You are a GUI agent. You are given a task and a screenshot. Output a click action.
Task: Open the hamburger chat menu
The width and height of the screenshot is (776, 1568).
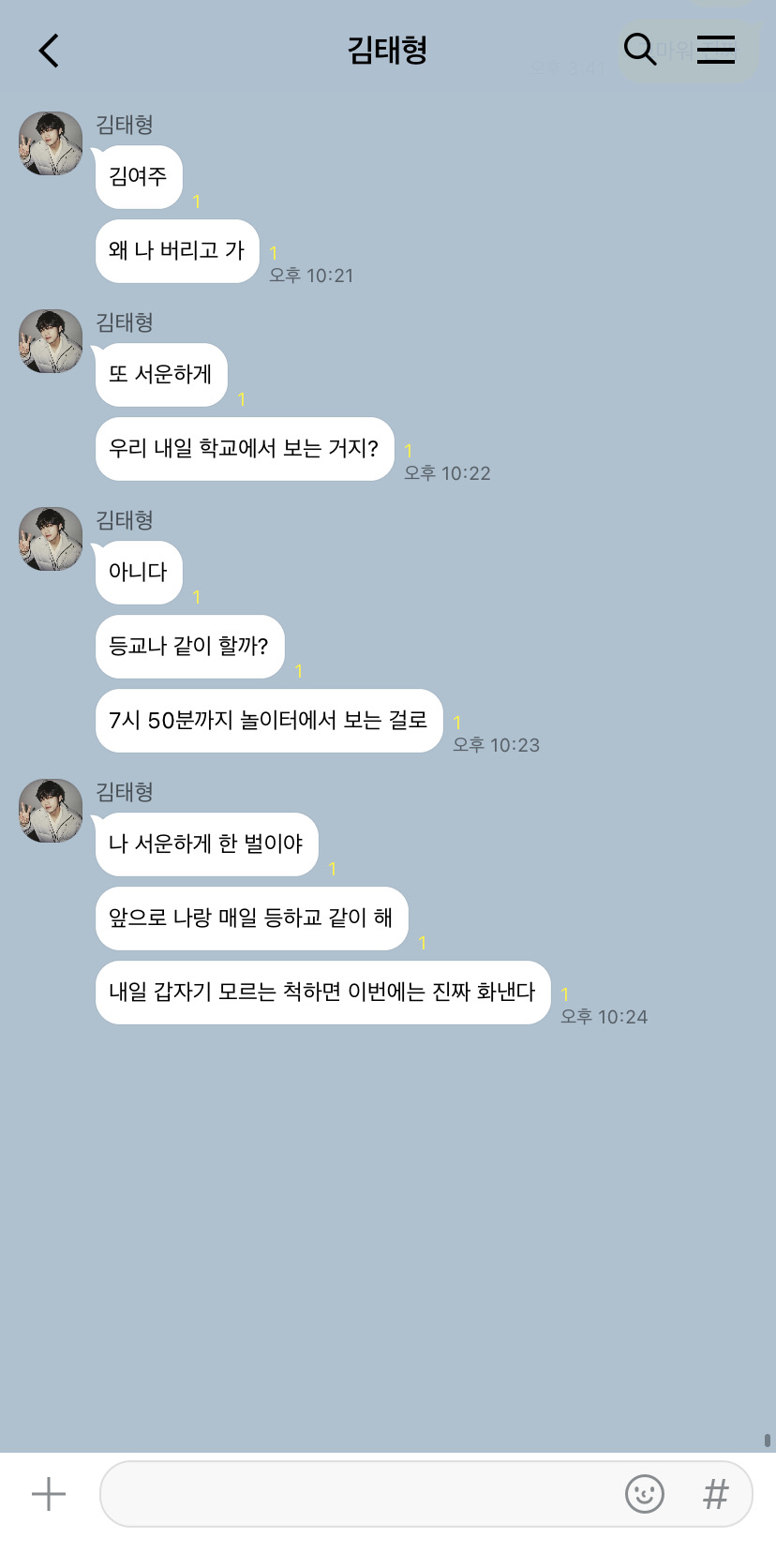click(x=716, y=50)
